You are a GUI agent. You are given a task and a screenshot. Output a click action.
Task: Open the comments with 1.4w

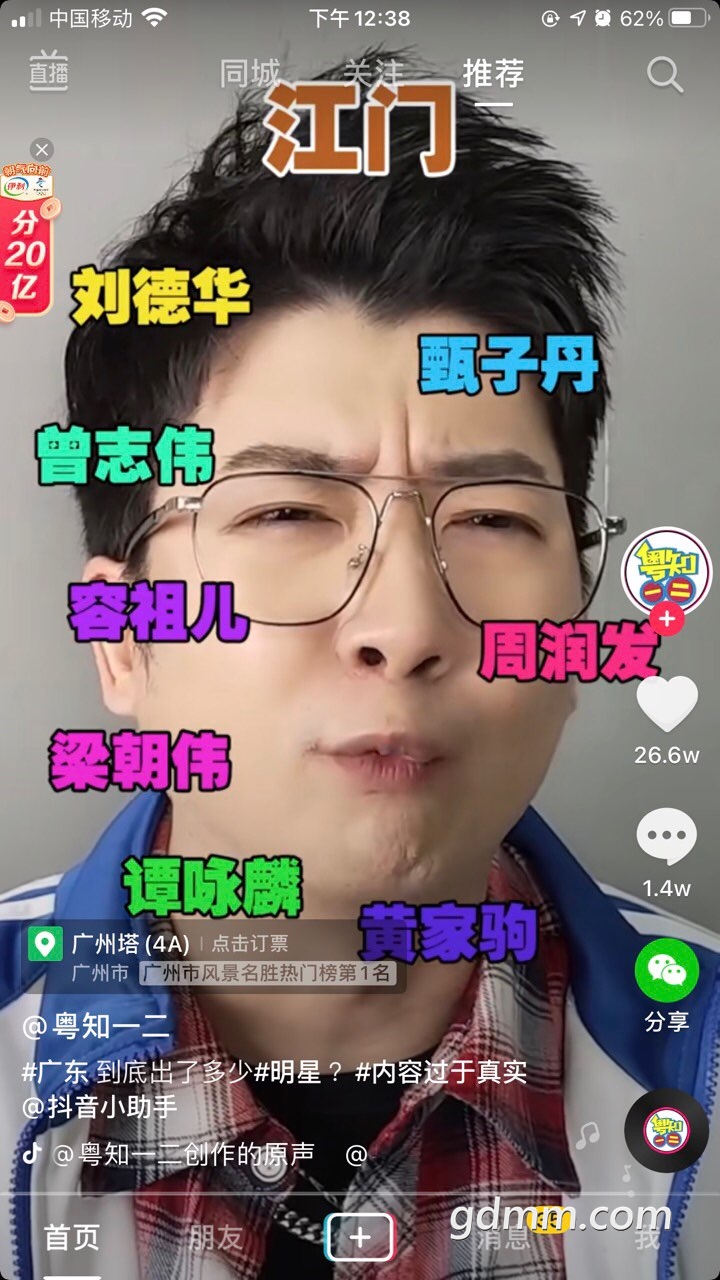pos(667,838)
